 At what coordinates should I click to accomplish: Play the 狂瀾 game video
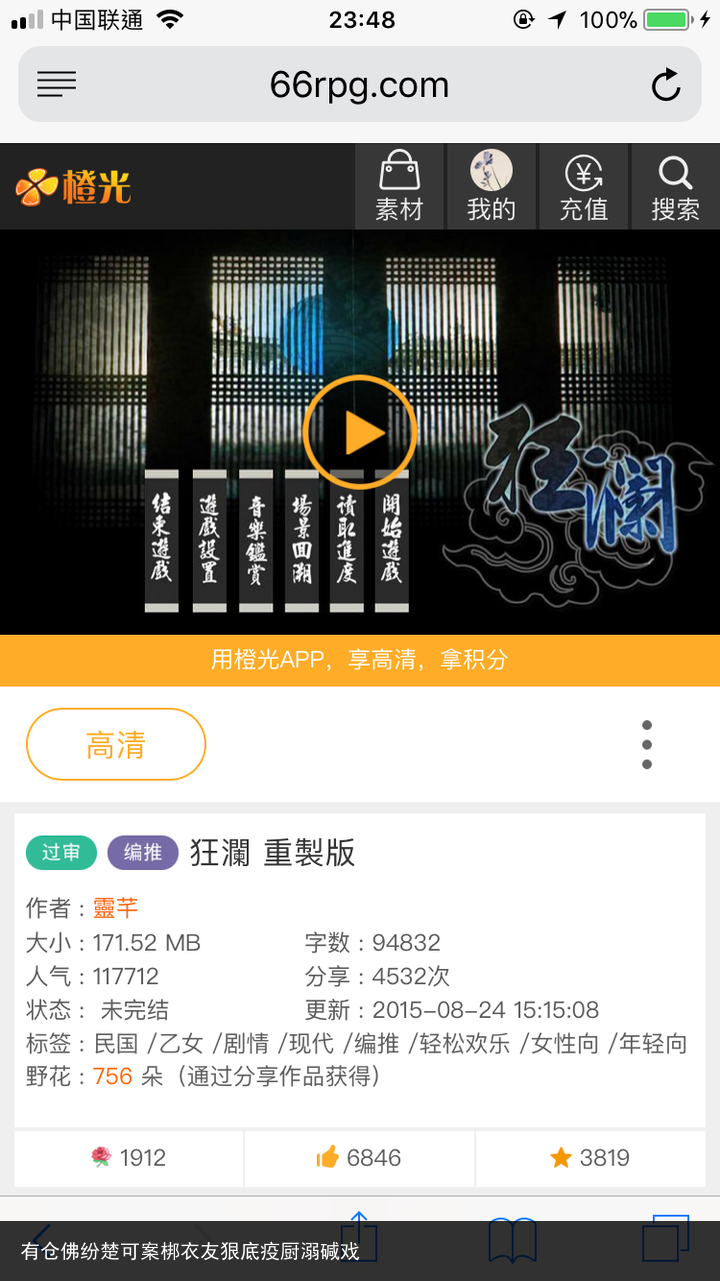(x=359, y=432)
